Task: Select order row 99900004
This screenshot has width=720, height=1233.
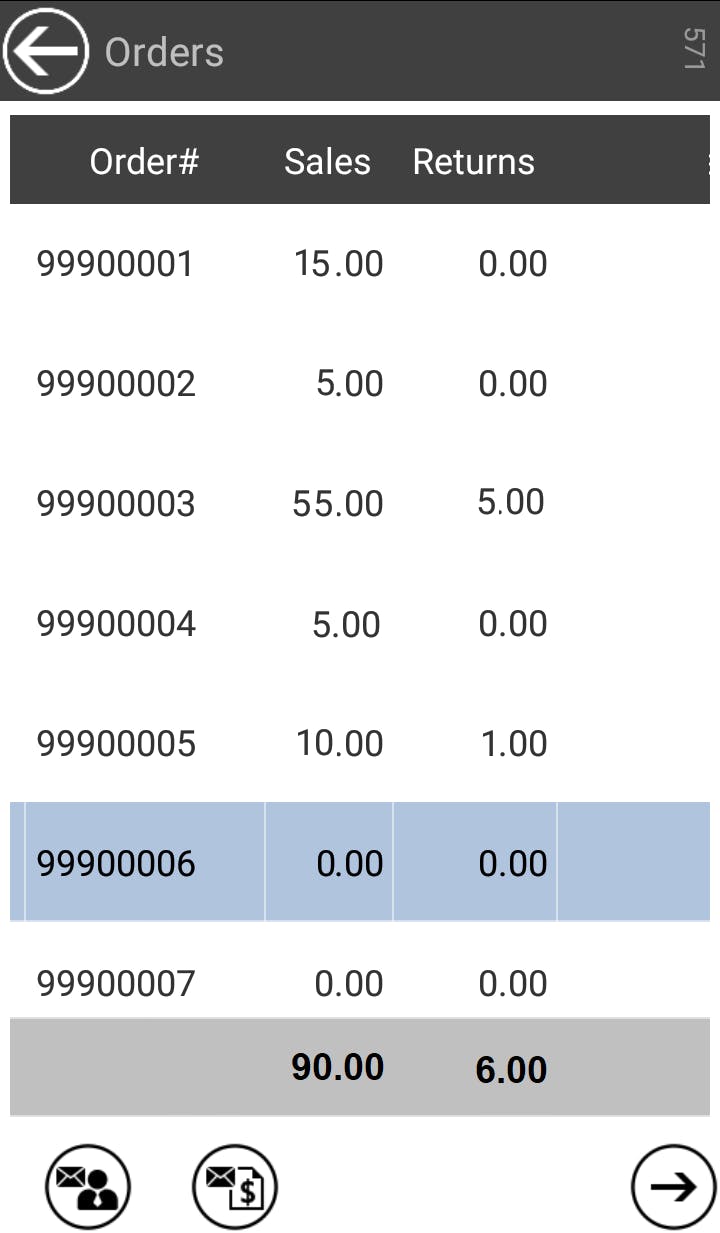Action: tap(116, 624)
